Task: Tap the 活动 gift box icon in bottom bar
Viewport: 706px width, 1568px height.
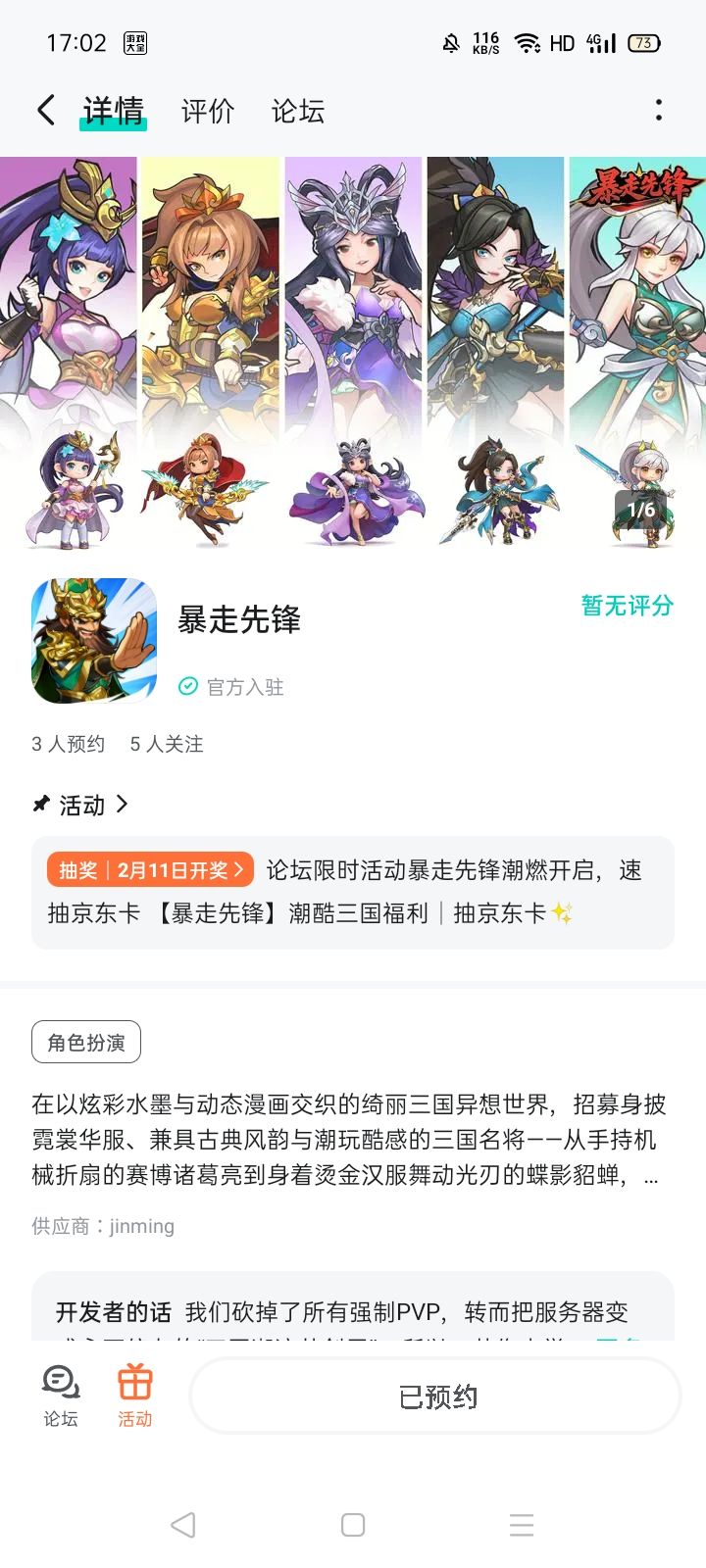Action: point(134,1392)
